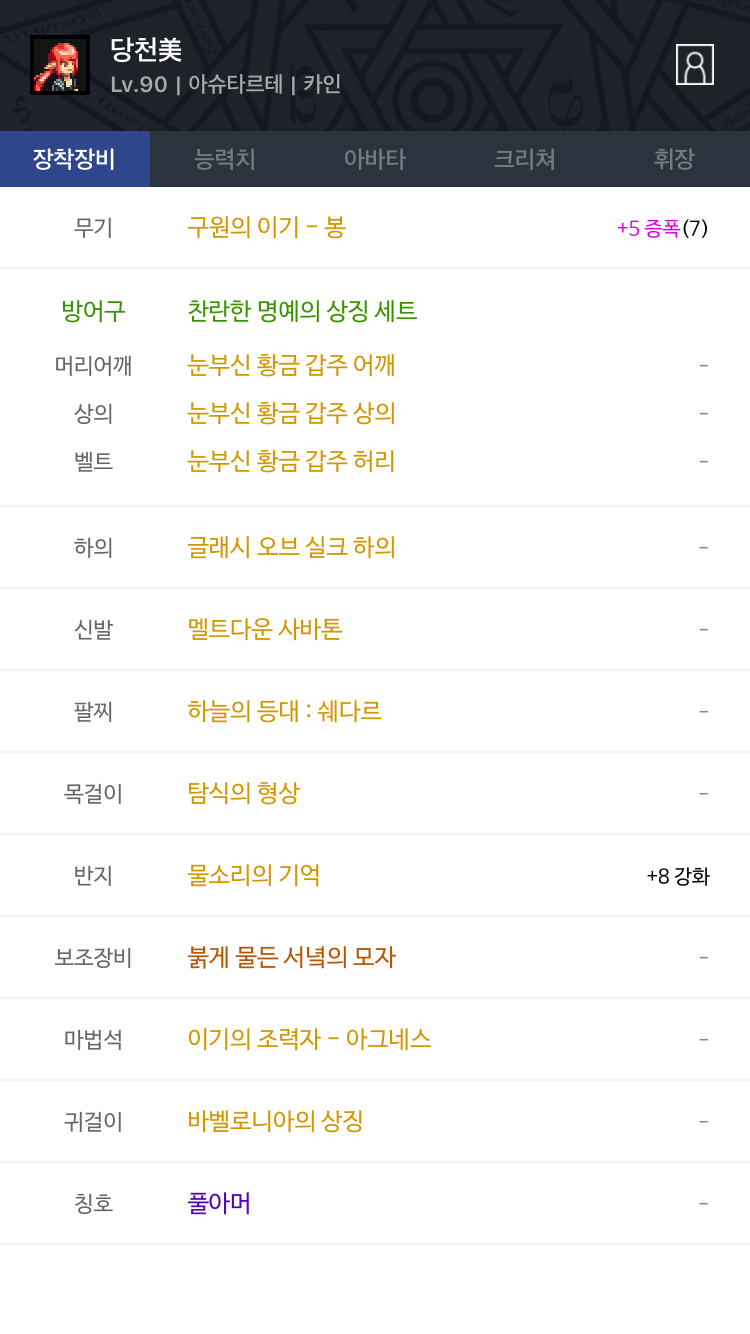The width and height of the screenshot is (750, 1334).
Task: View 눈부신 황금 갑주 상의 details
Action: pyautogui.click(x=291, y=413)
